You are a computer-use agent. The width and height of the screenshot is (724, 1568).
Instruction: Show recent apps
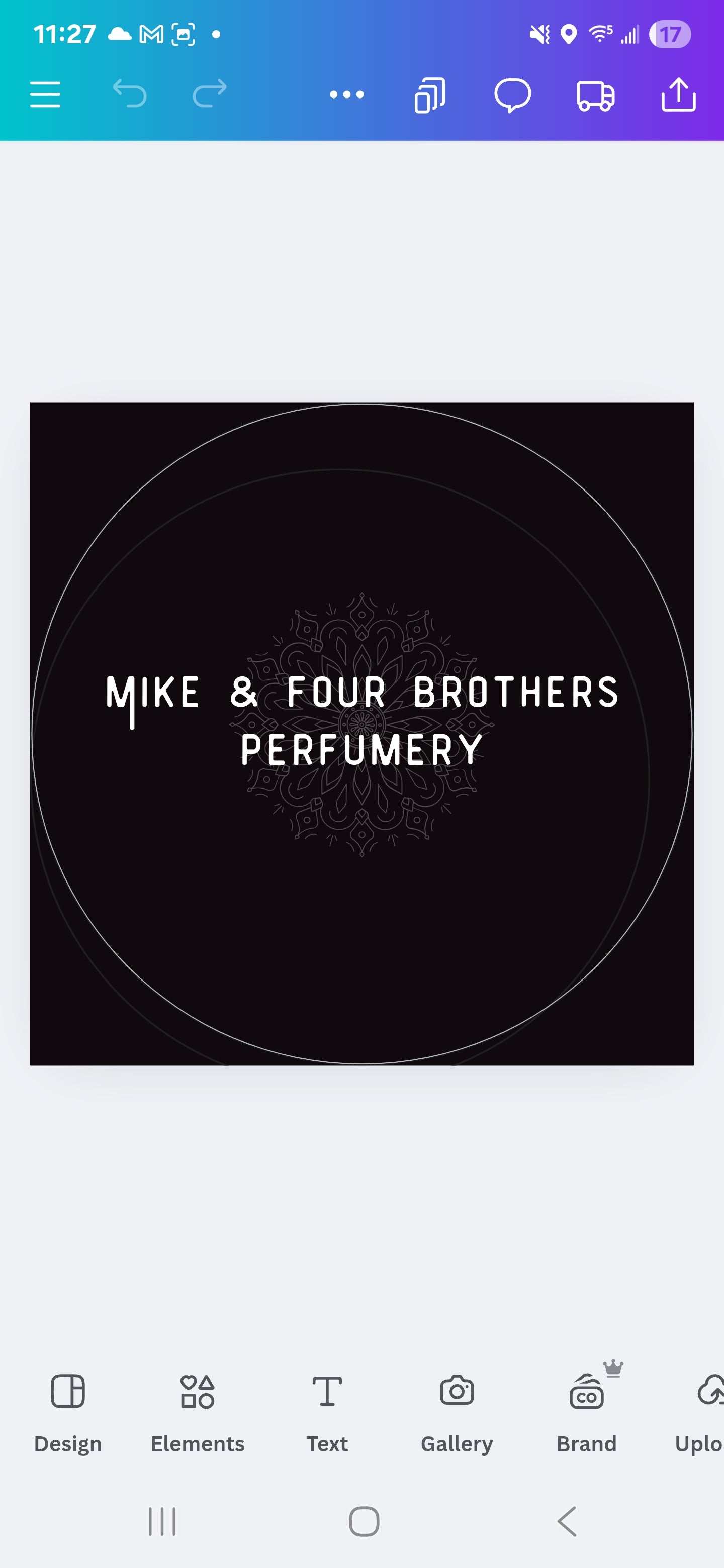pyautogui.click(x=162, y=1521)
